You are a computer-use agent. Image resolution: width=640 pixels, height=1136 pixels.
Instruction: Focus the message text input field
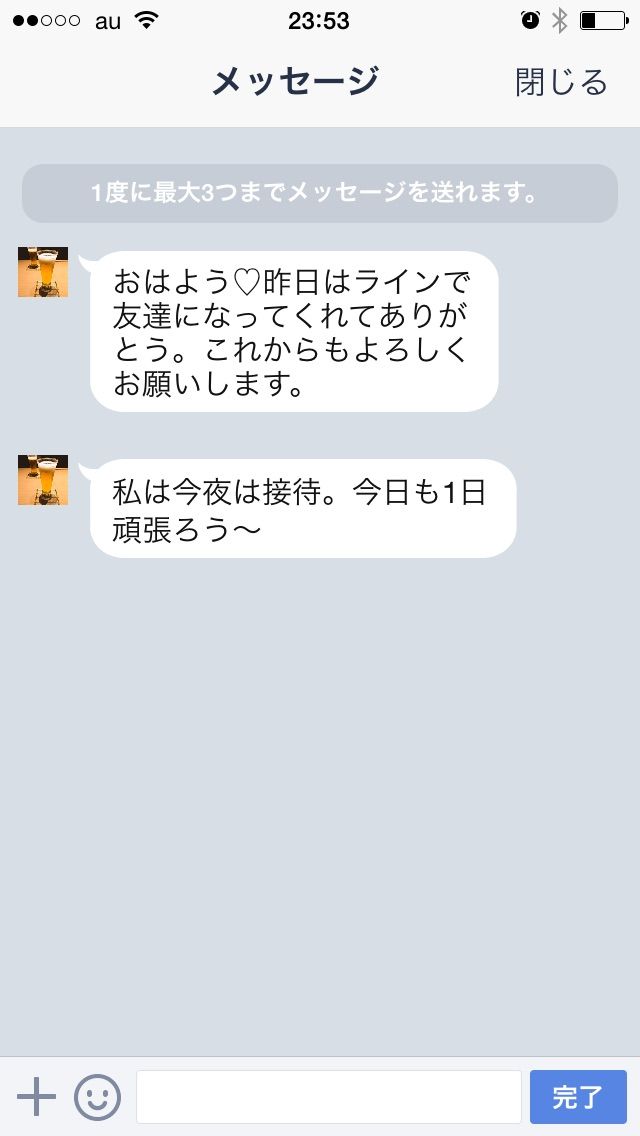(x=328, y=1097)
